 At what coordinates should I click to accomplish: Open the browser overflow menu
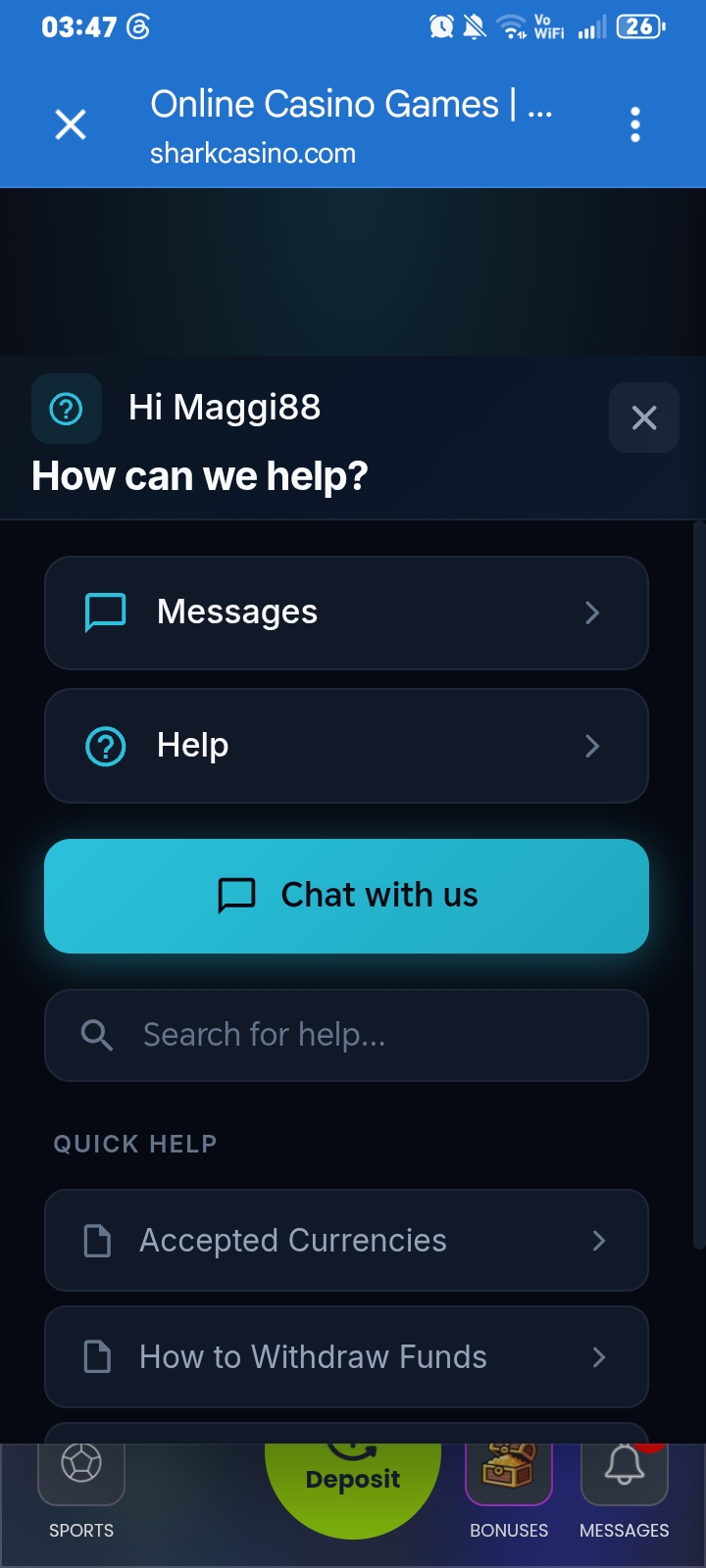[635, 124]
